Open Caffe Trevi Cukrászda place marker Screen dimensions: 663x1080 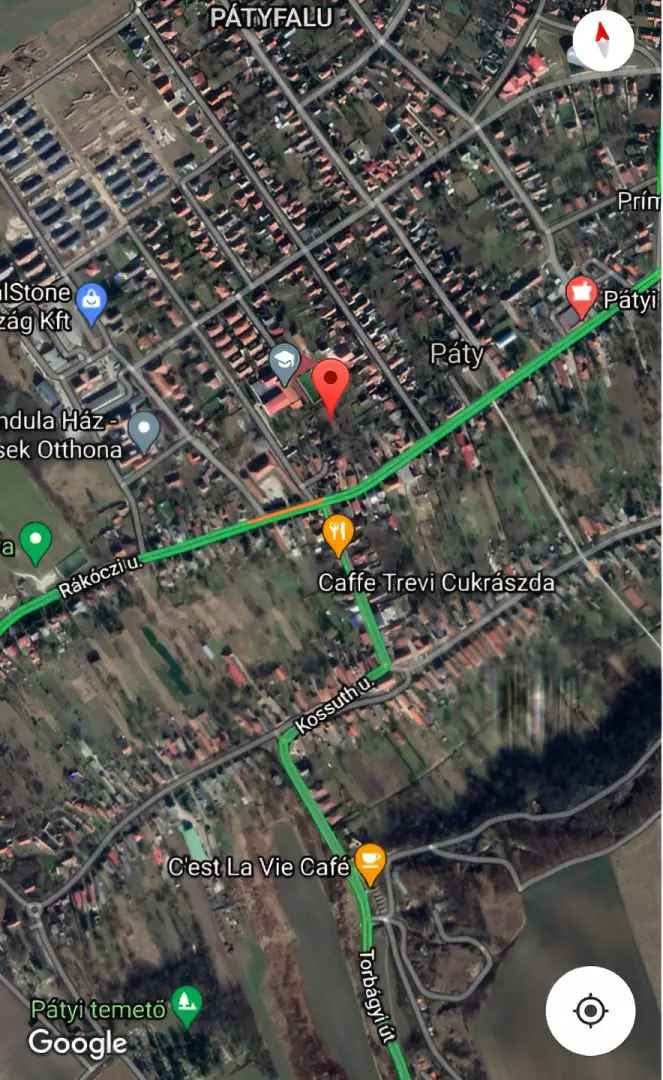[338, 535]
